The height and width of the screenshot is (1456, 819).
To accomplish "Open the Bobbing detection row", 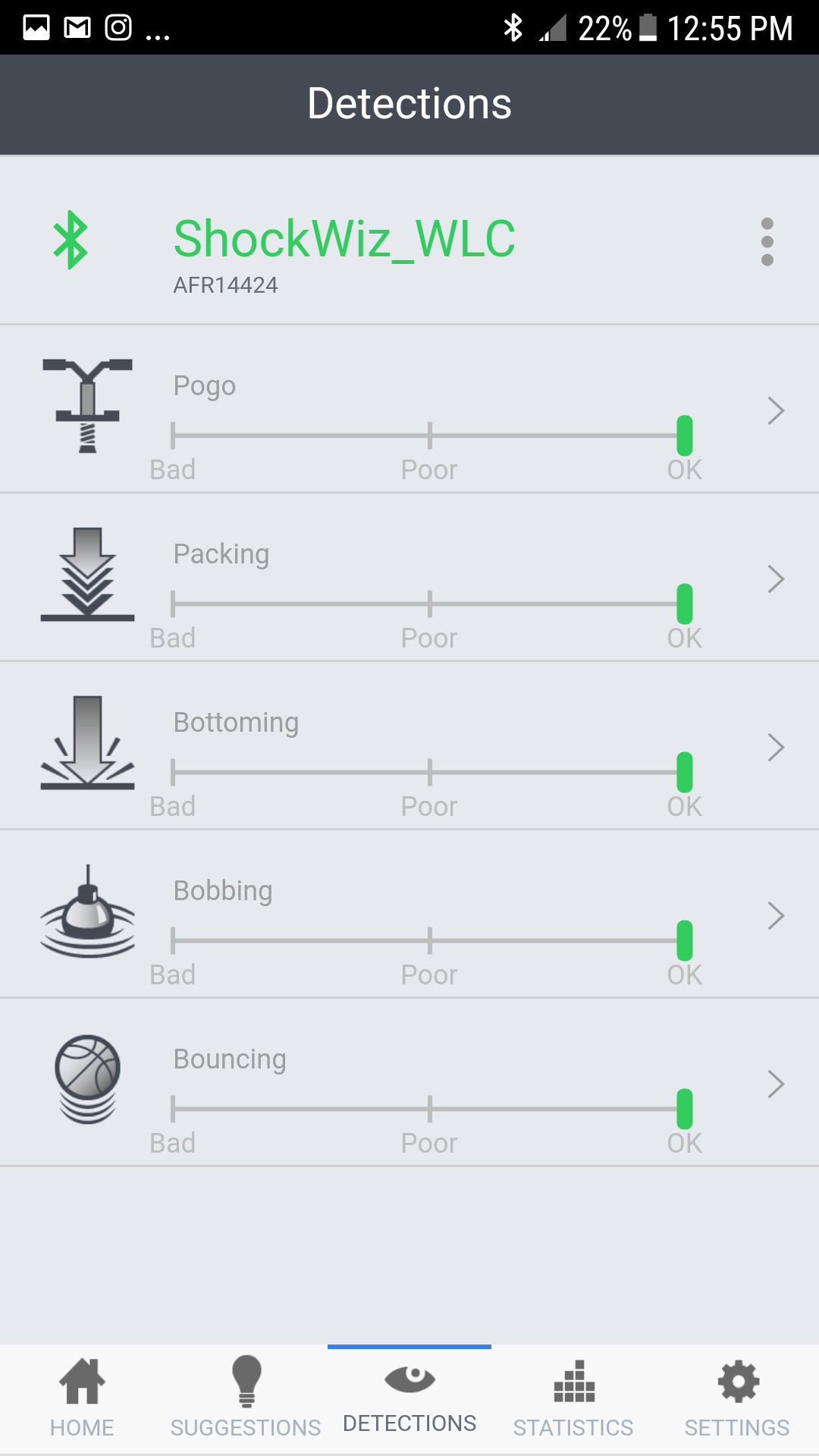I will point(409,915).
